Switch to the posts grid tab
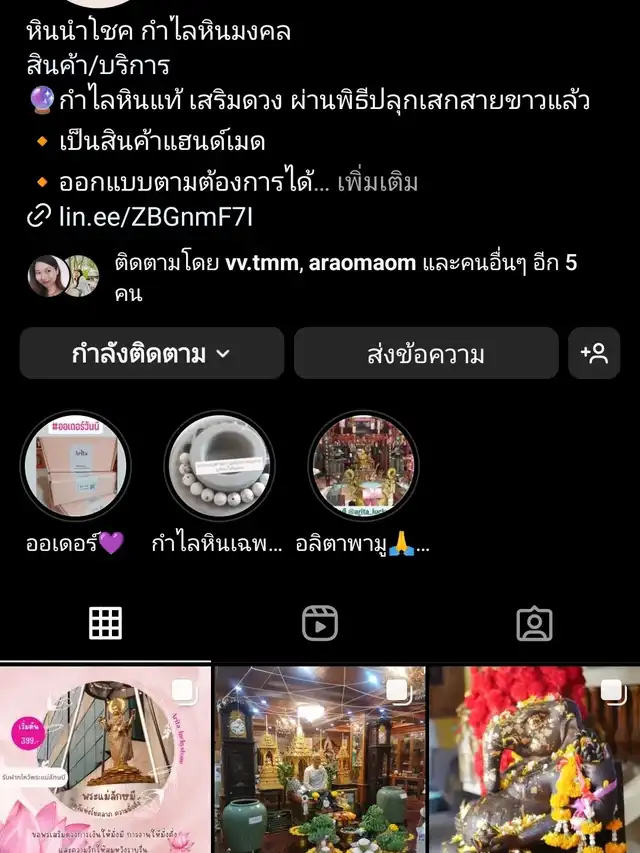Image resolution: width=640 pixels, height=853 pixels. [x=105, y=623]
